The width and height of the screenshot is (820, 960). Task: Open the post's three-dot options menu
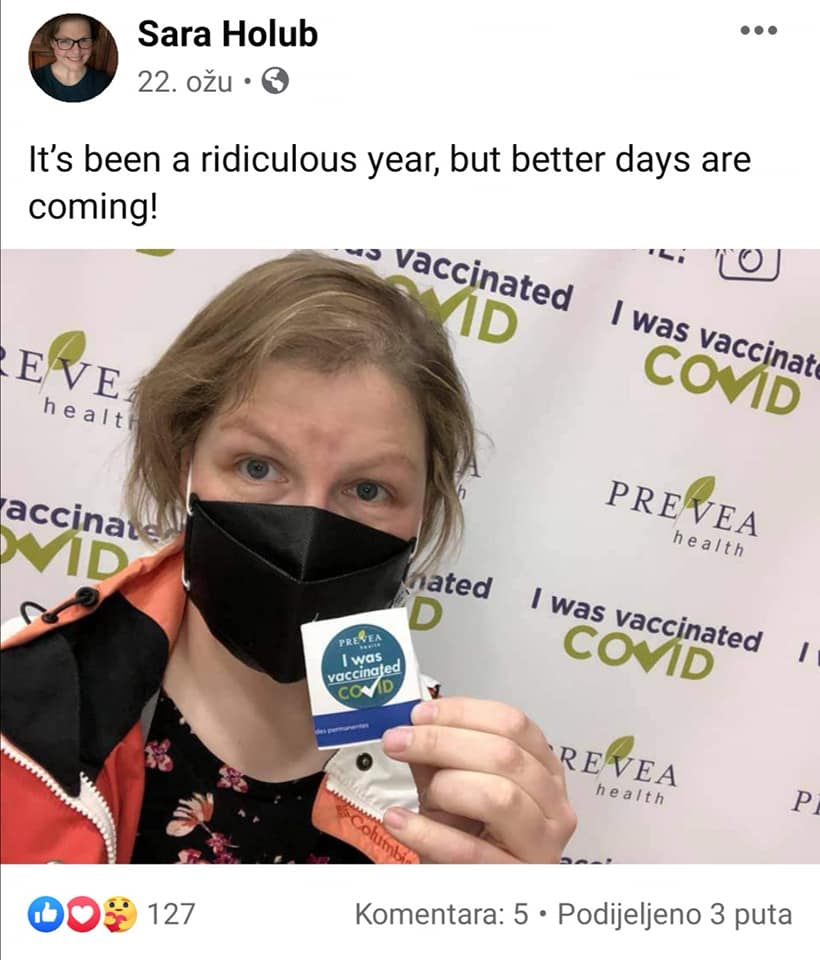click(x=758, y=31)
